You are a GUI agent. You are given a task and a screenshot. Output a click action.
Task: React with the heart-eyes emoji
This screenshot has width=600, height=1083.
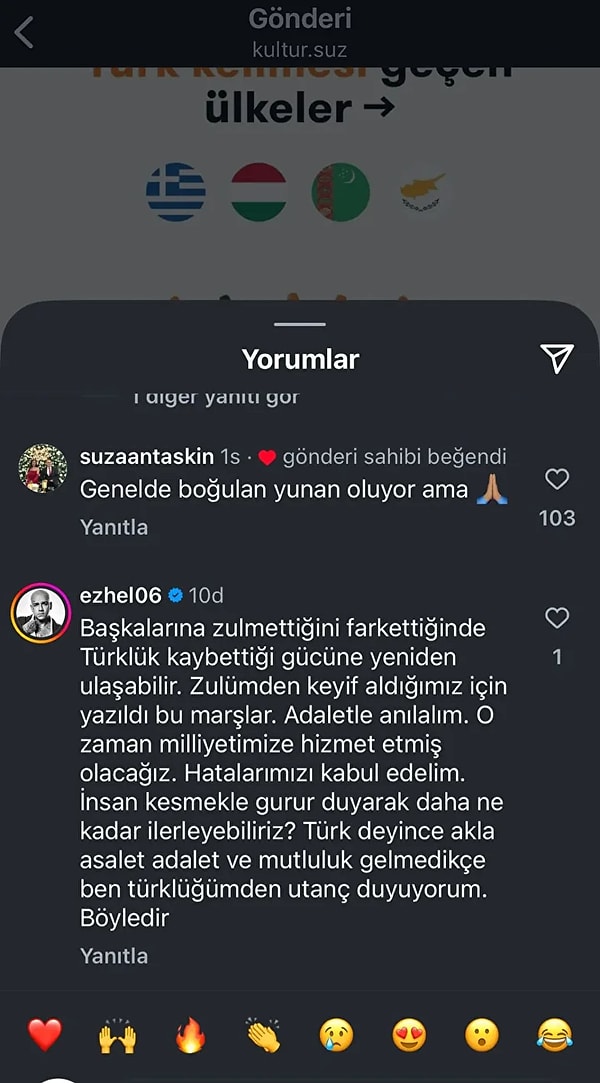pyautogui.click(x=409, y=1034)
